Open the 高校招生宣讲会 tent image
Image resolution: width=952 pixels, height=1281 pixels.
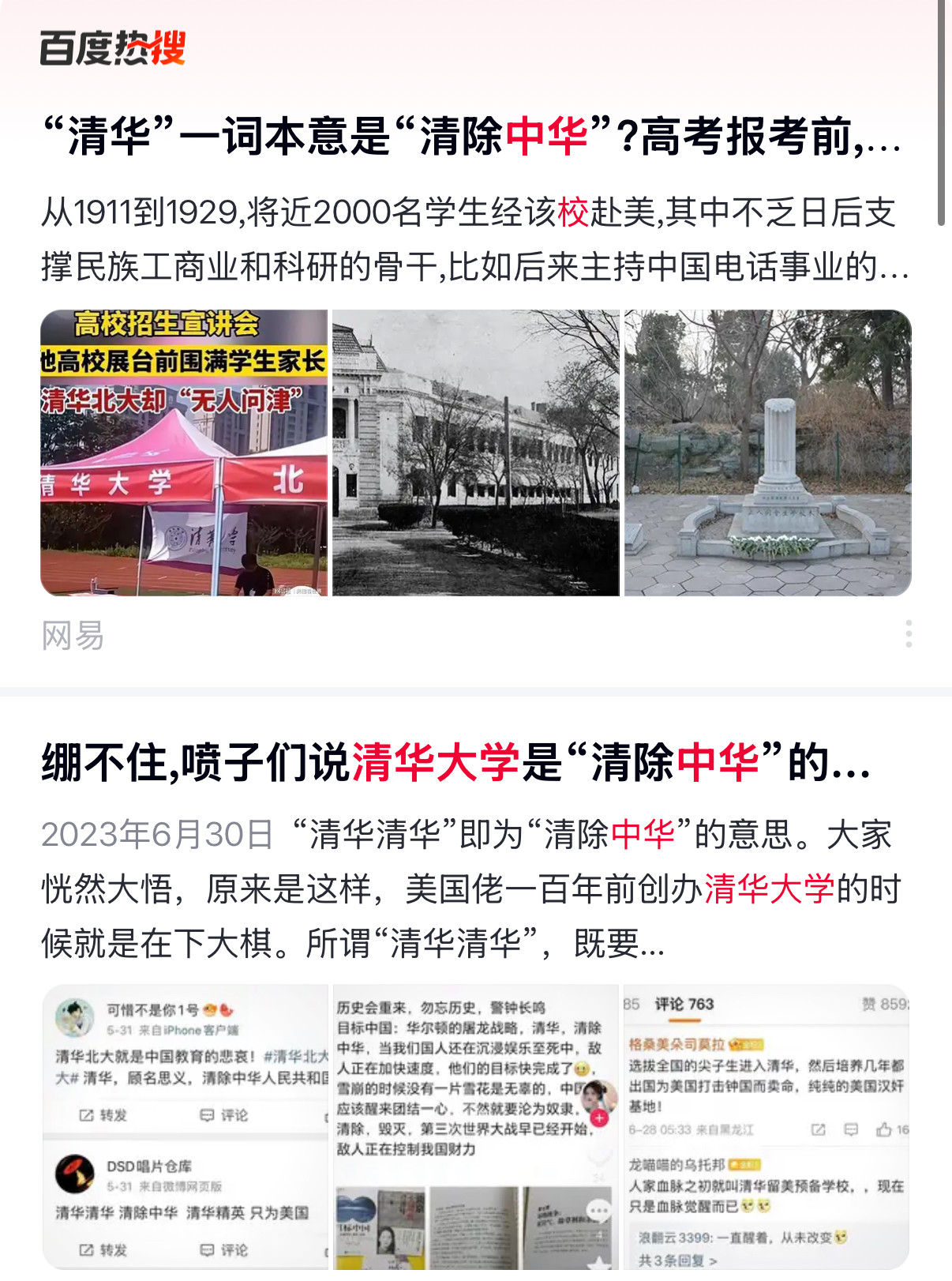point(184,453)
